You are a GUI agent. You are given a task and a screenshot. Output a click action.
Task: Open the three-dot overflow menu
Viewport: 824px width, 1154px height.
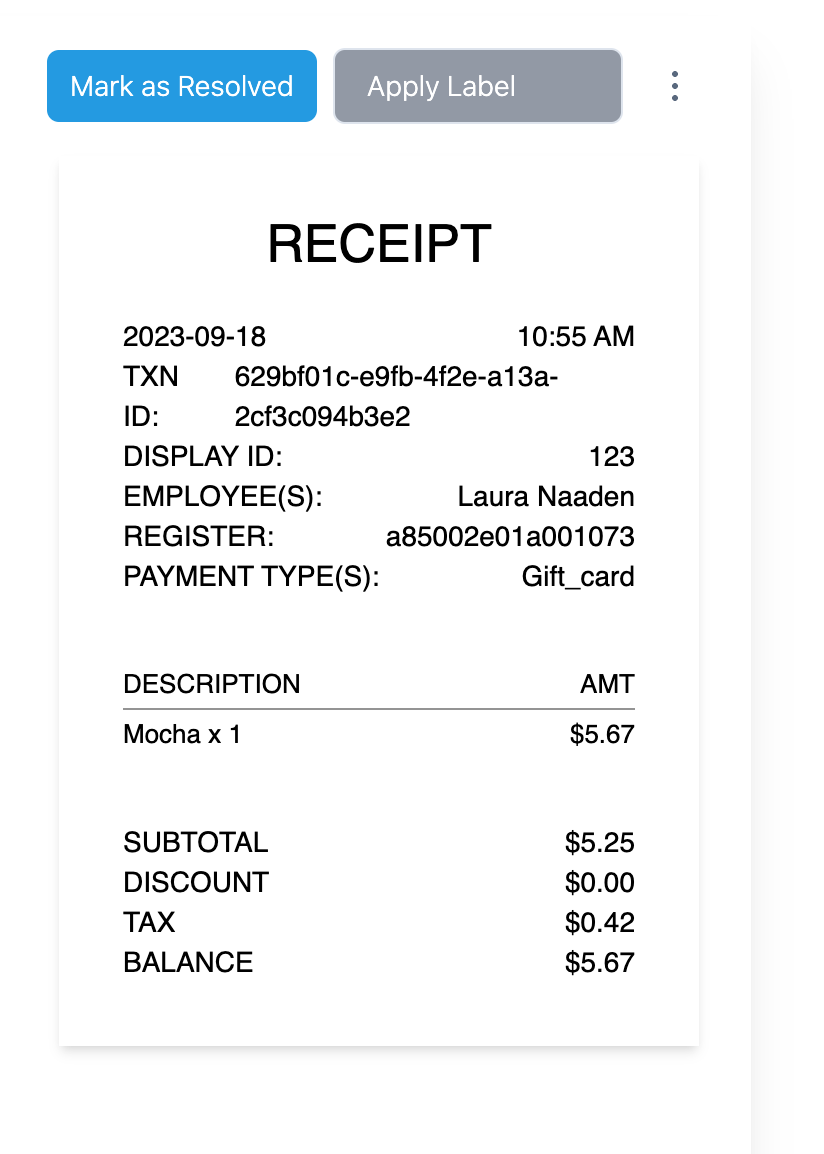click(x=675, y=87)
